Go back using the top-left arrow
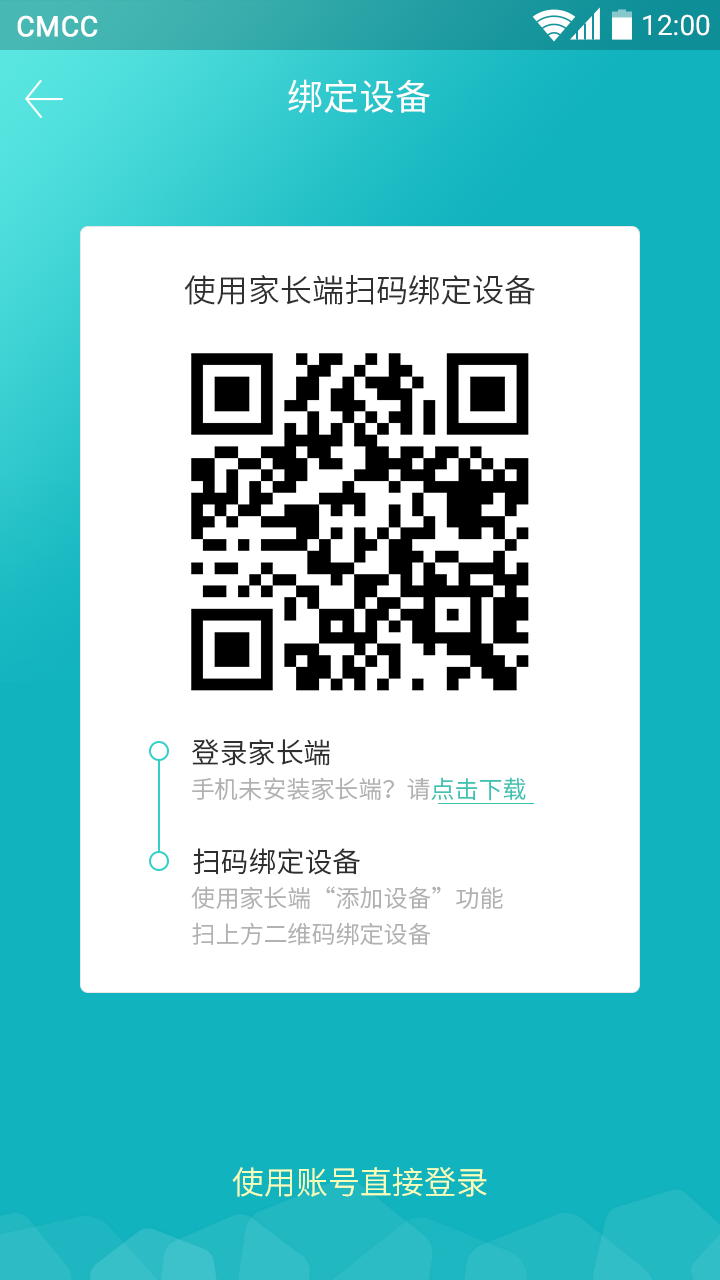Image resolution: width=720 pixels, height=1280 pixels. (44, 98)
